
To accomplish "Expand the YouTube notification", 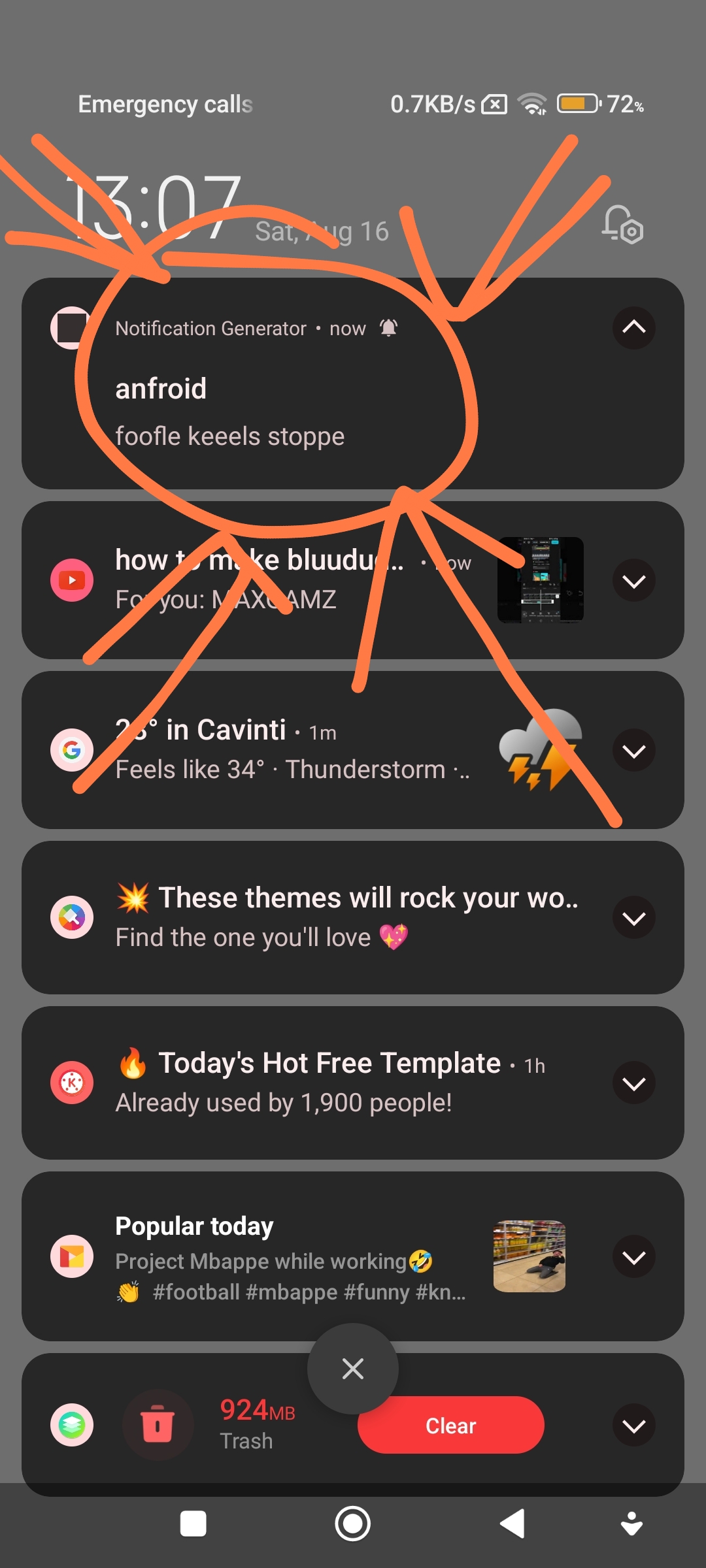I will [x=633, y=581].
